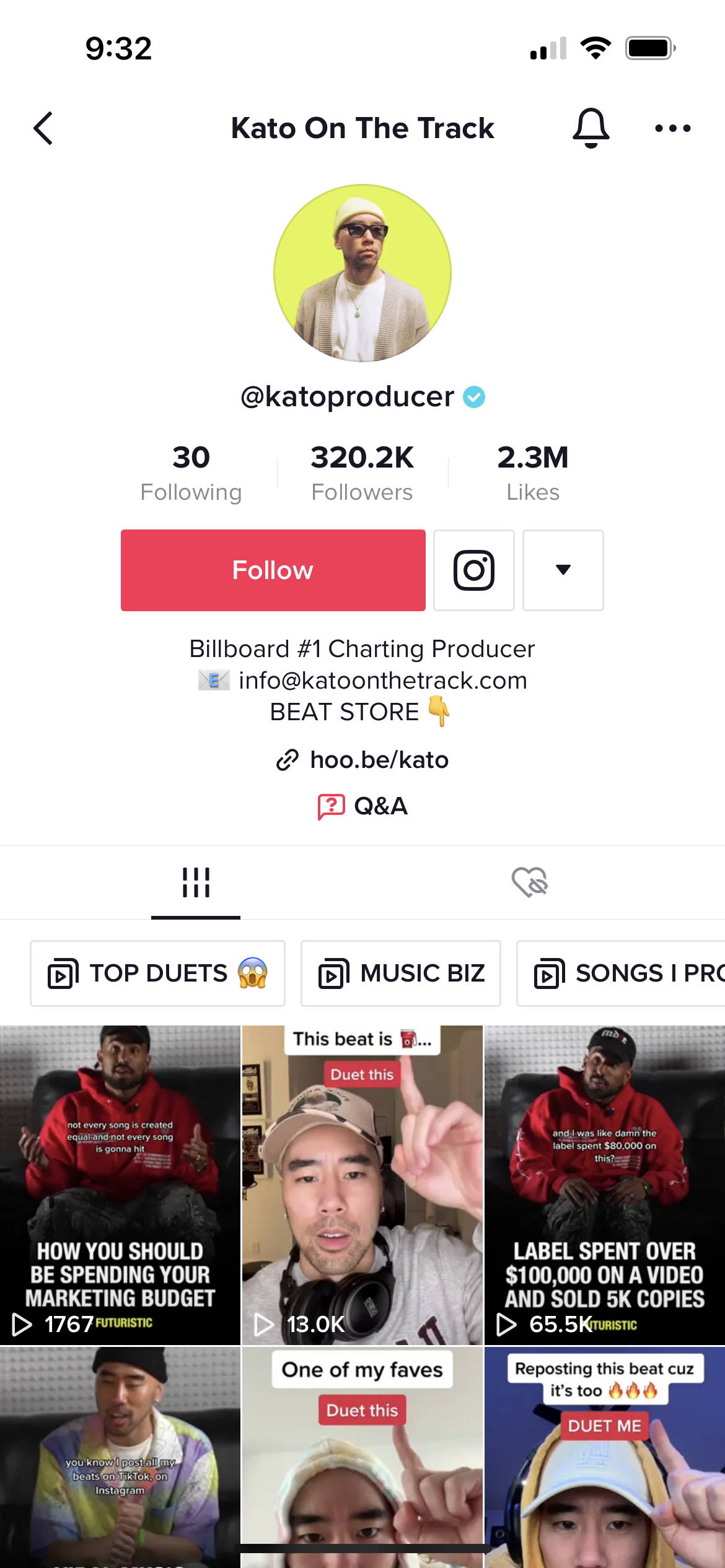View the 320.2K Followers list
Viewport: 725px width, 1568px height.
coord(362,473)
